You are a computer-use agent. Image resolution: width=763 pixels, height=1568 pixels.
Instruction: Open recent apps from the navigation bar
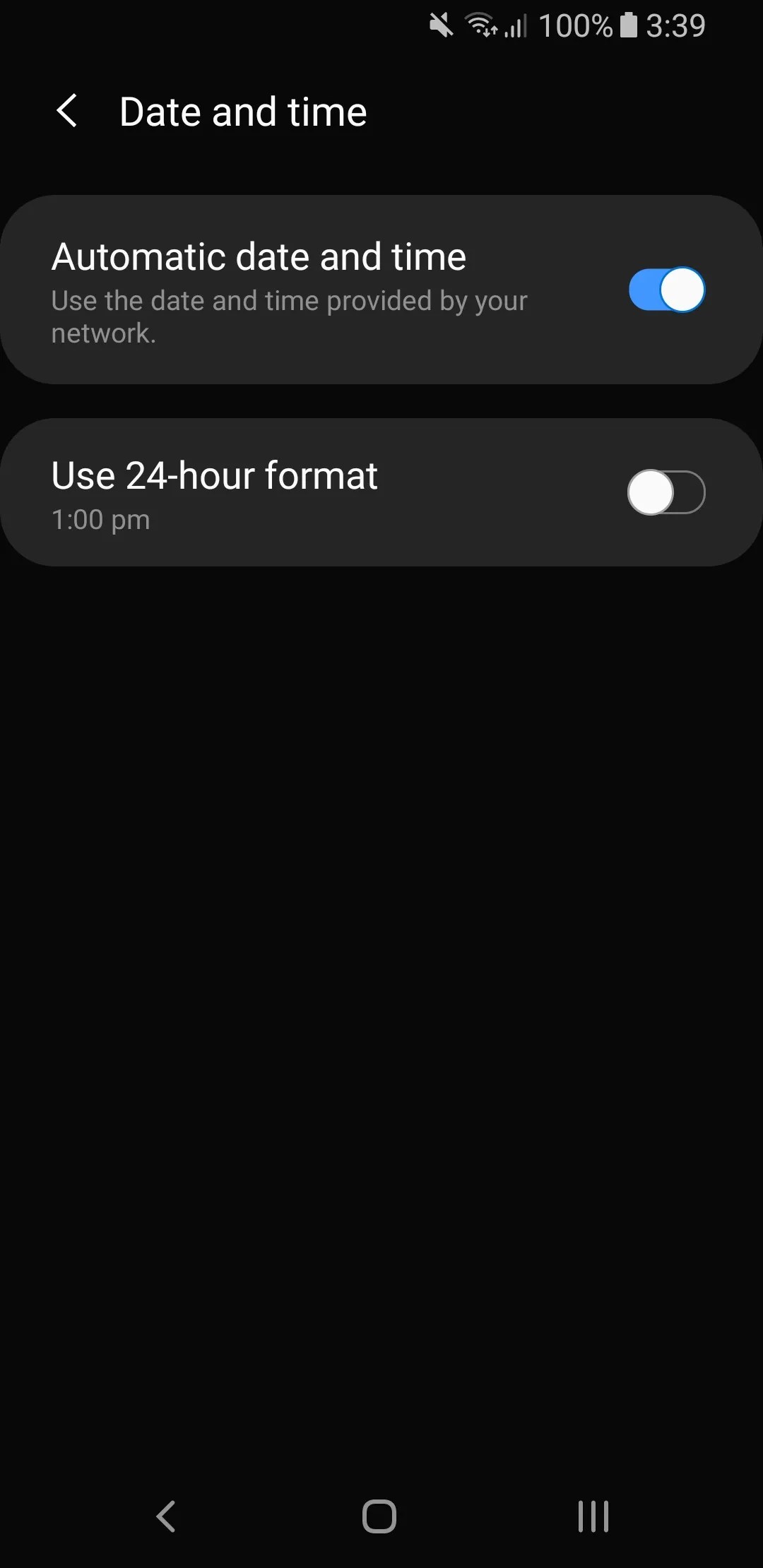point(593,1516)
